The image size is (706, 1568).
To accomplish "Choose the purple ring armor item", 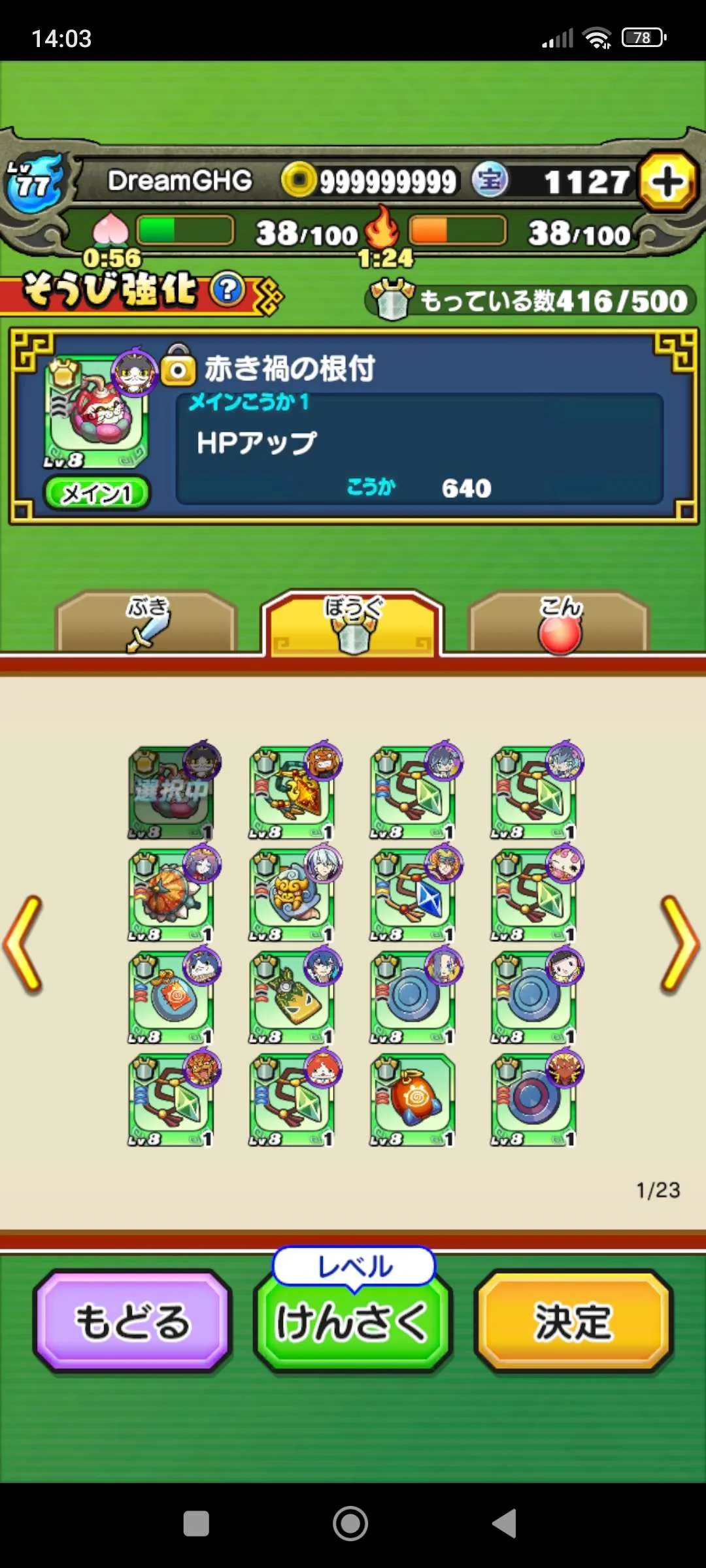I will pyautogui.click(x=534, y=1100).
